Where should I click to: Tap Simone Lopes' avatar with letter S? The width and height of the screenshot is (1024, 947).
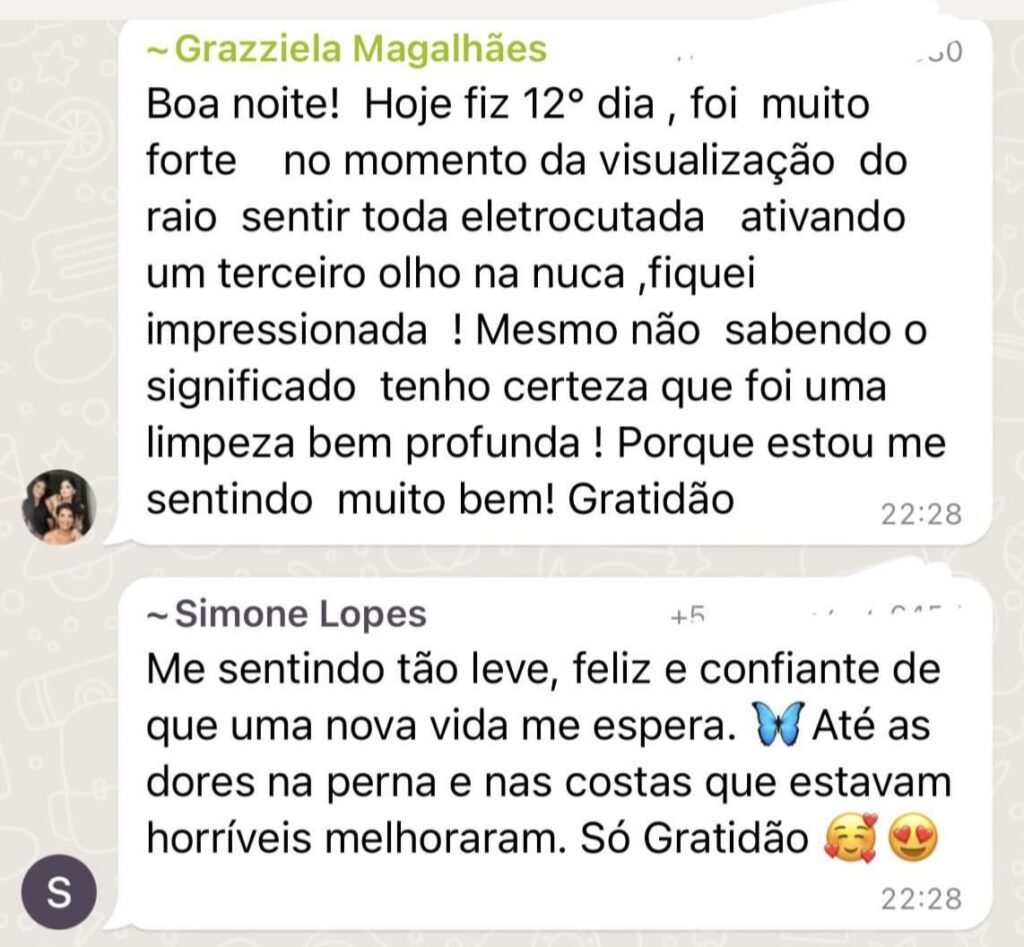[x=59, y=892]
